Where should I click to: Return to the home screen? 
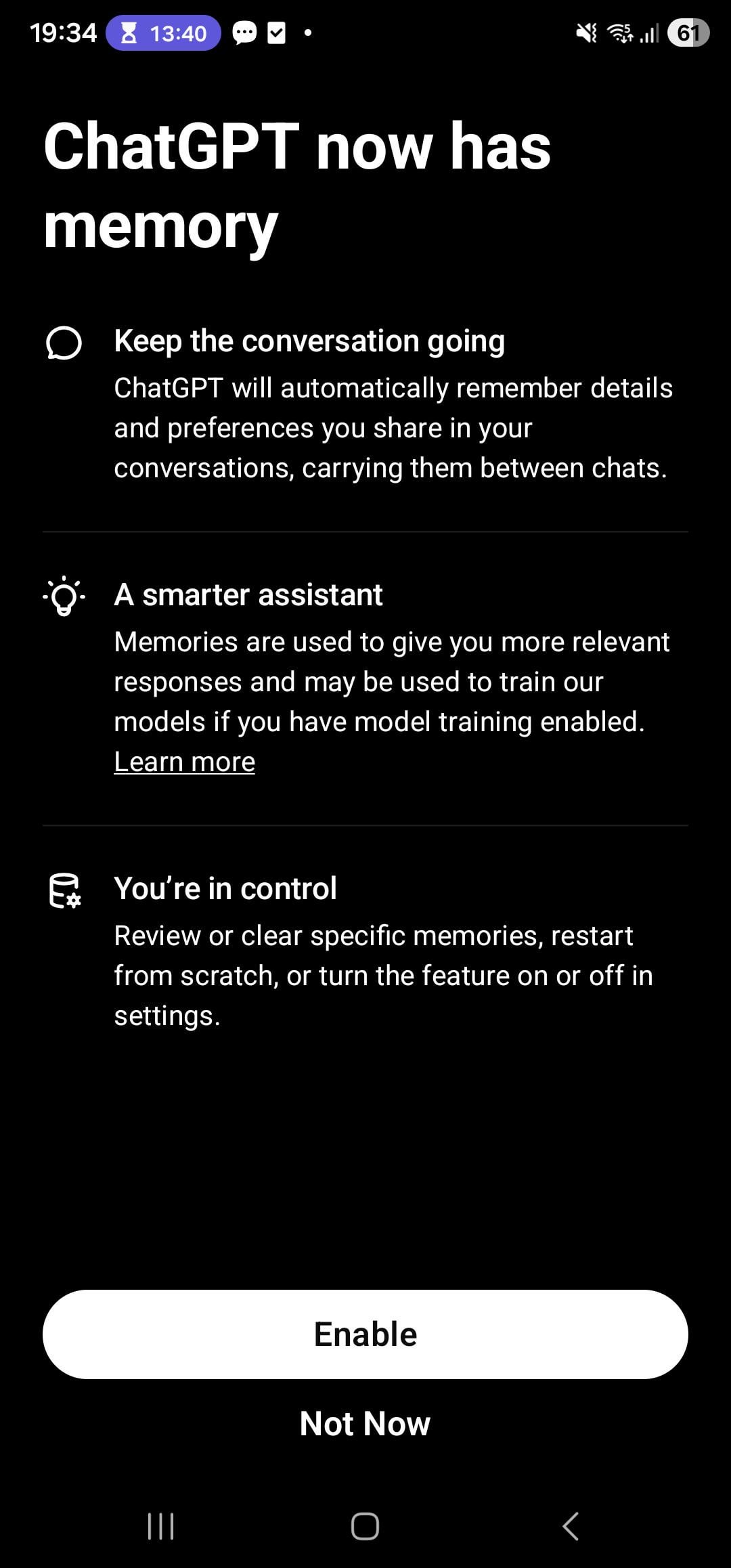click(365, 1526)
